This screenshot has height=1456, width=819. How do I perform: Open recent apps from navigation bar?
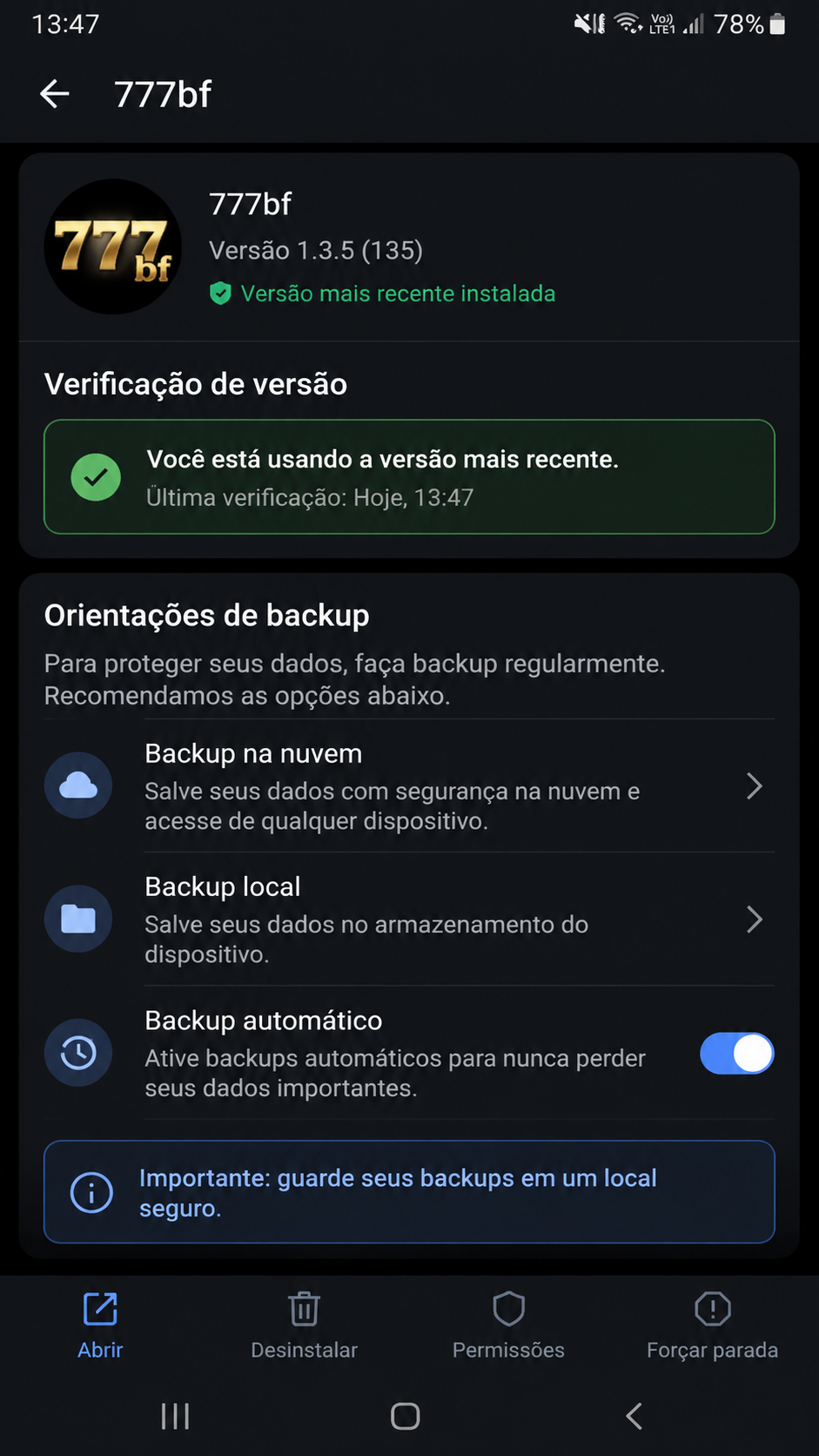tap(175, 1417)
